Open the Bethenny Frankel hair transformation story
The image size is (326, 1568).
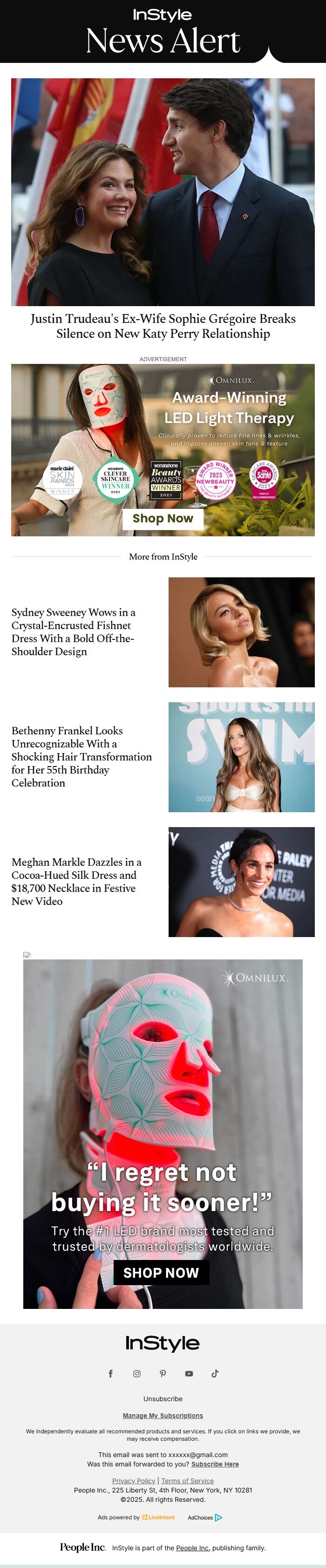(81, 757)
